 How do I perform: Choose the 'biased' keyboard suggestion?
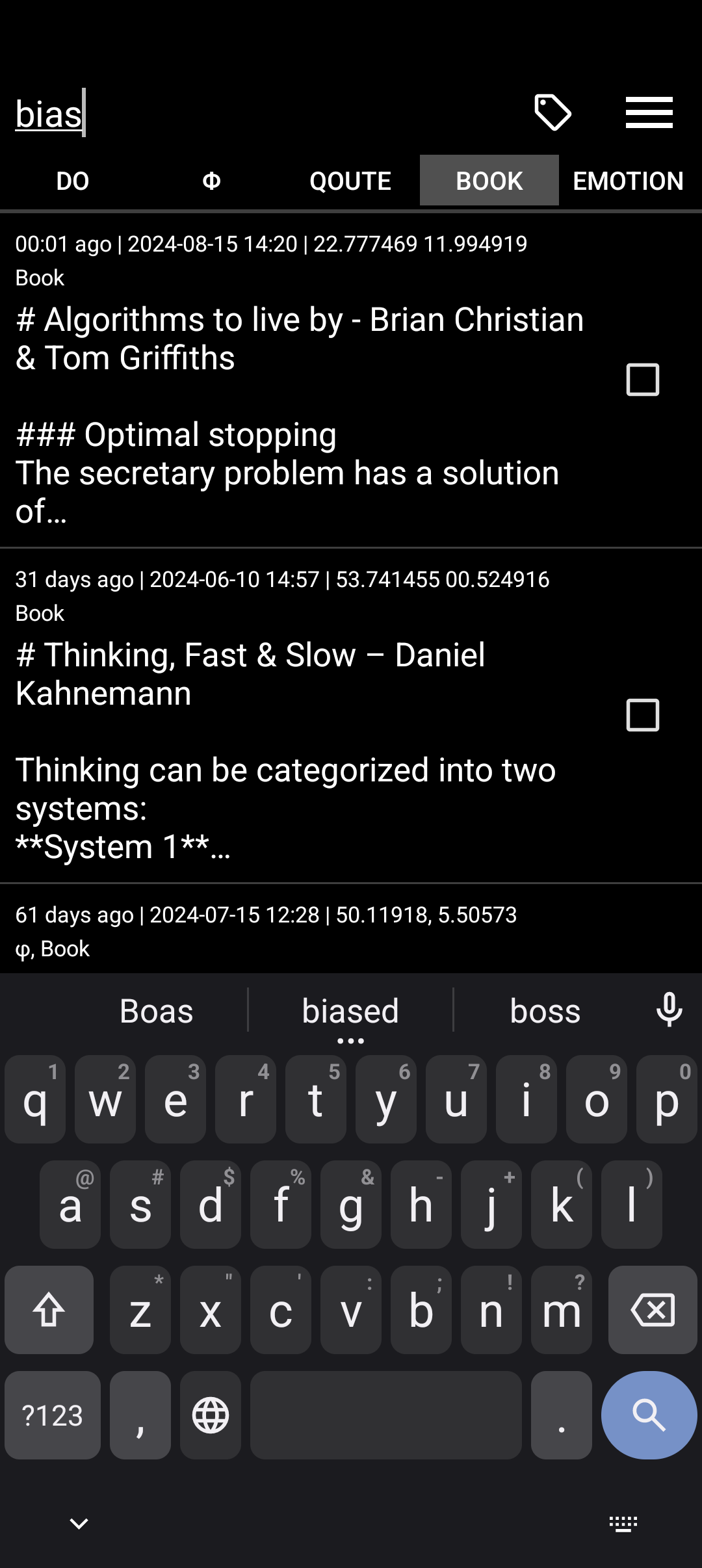coord(350,1012)
